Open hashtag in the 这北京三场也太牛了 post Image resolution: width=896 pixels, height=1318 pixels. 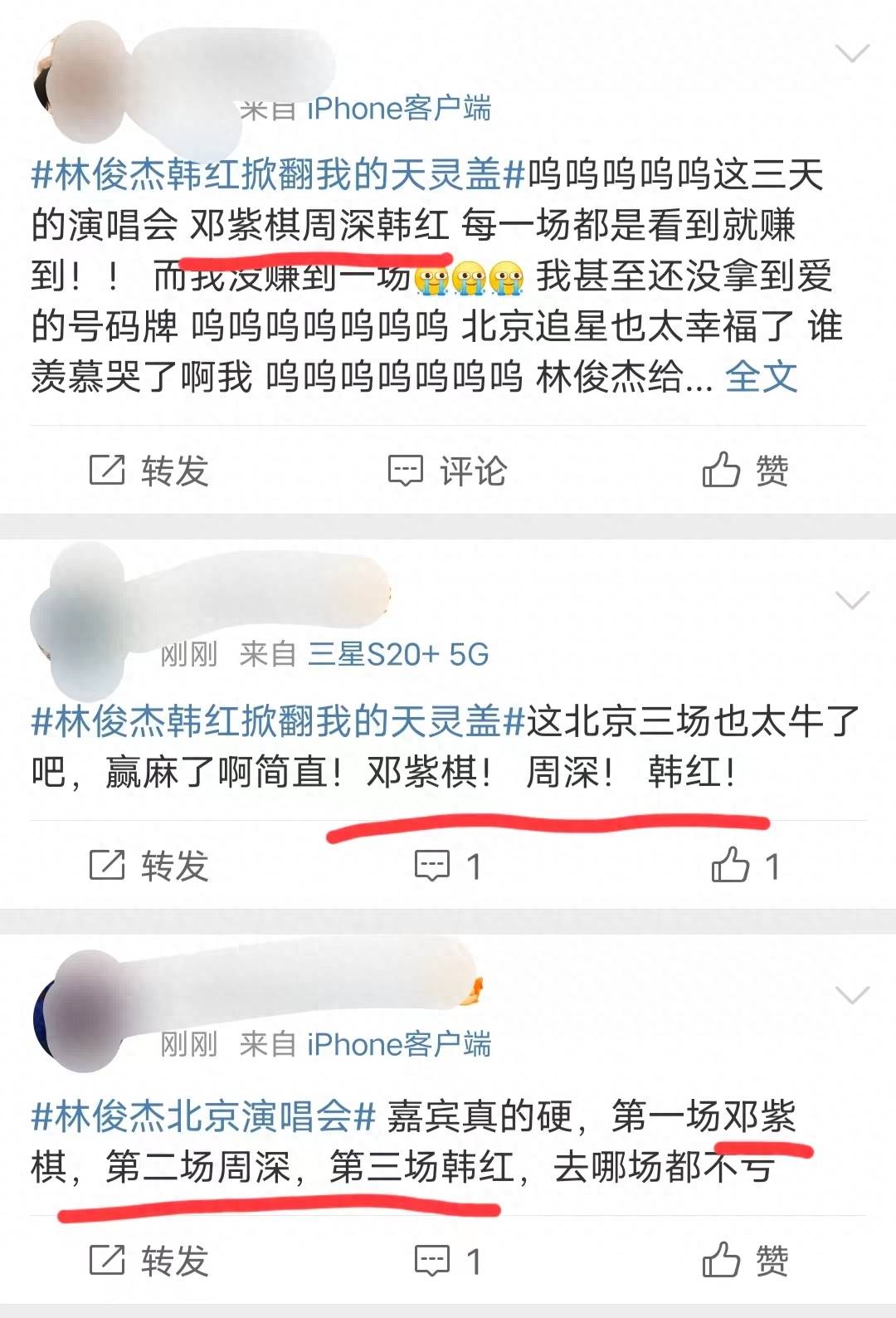[x=278, y=721]
